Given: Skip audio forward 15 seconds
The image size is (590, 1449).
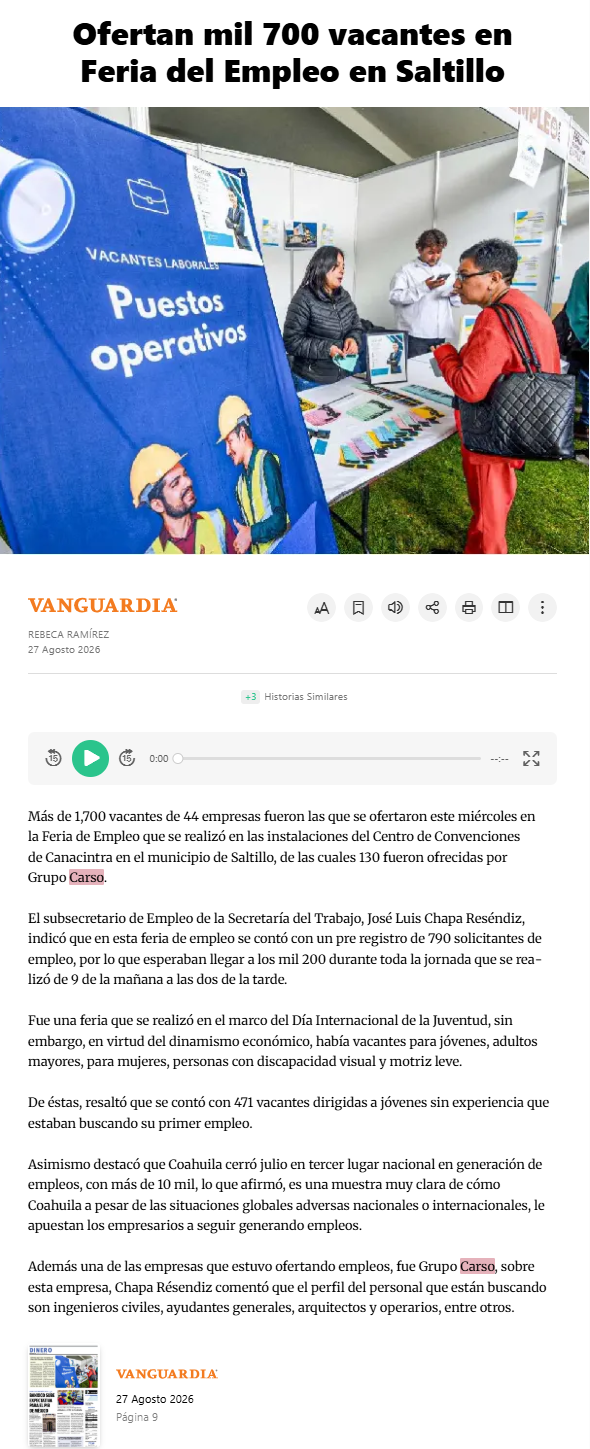Looking at the screenshot, I should point(127,758).
